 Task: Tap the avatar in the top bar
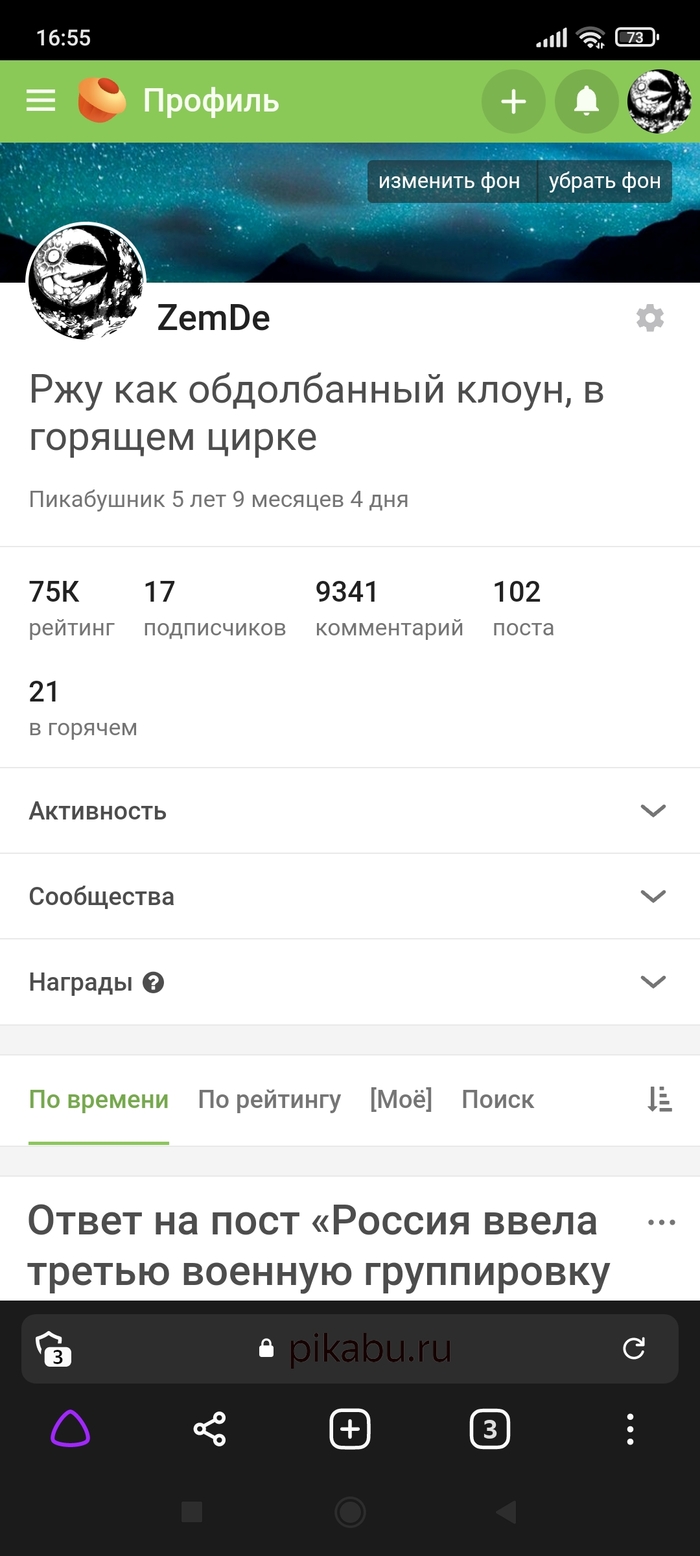[659, 101]
